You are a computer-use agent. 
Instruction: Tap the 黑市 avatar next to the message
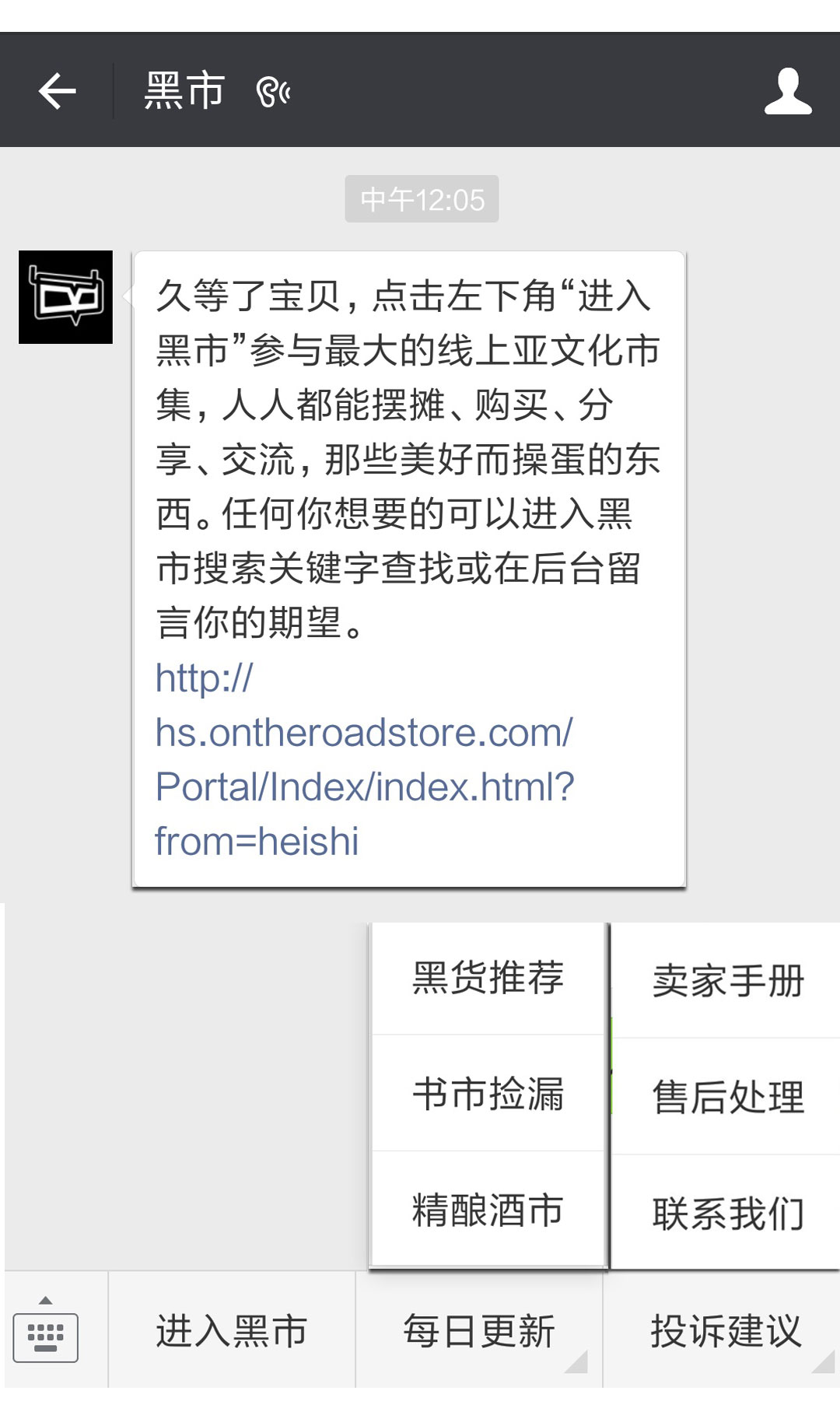[66, 297]
